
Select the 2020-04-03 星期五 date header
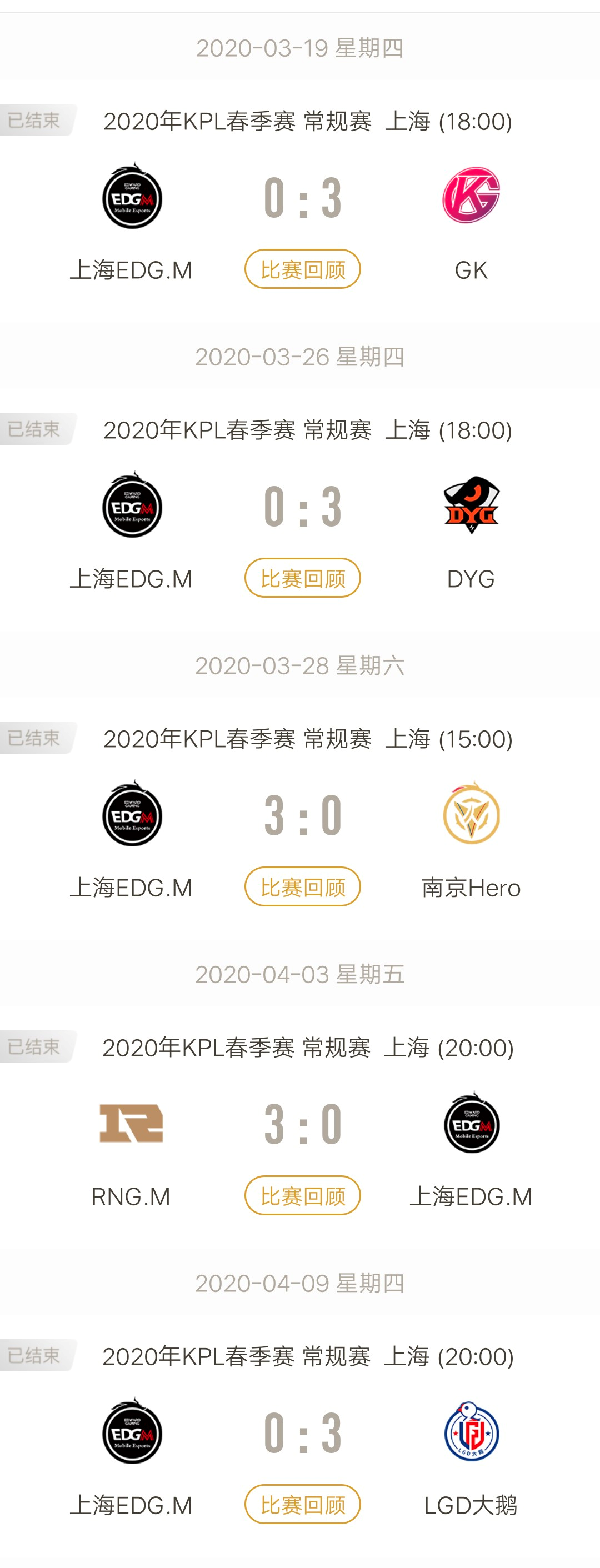[x=299, y=974]
